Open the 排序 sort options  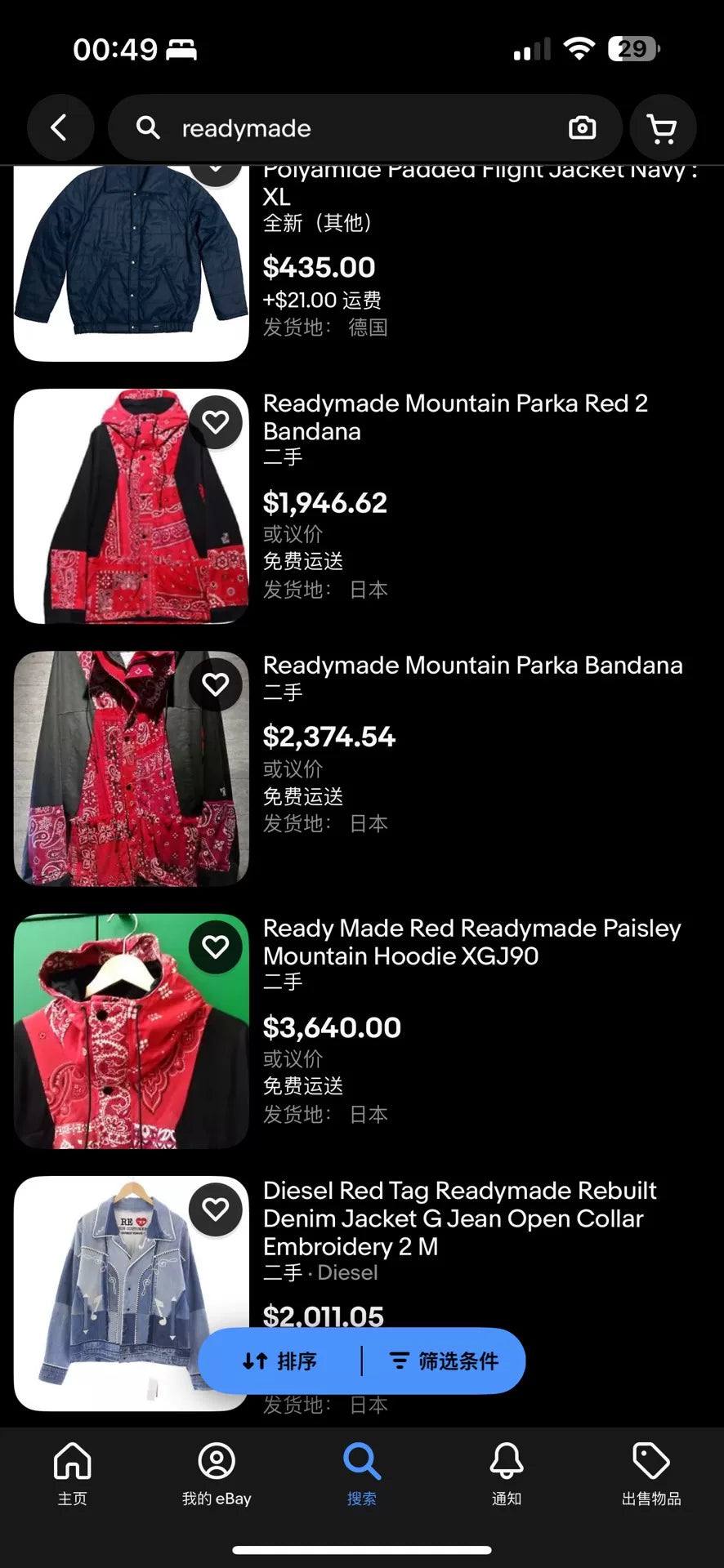280,1361
